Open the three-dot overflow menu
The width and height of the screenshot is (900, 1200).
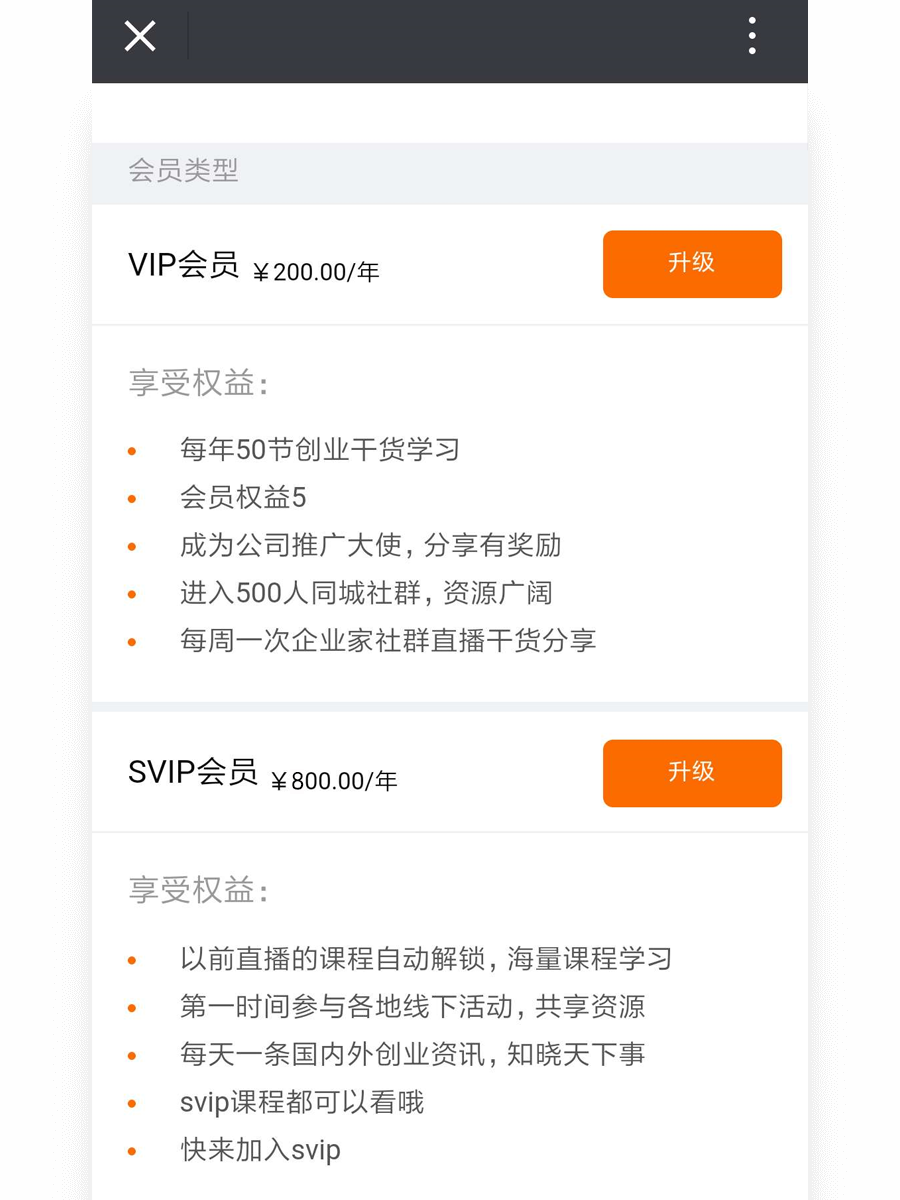coord(752,36)
